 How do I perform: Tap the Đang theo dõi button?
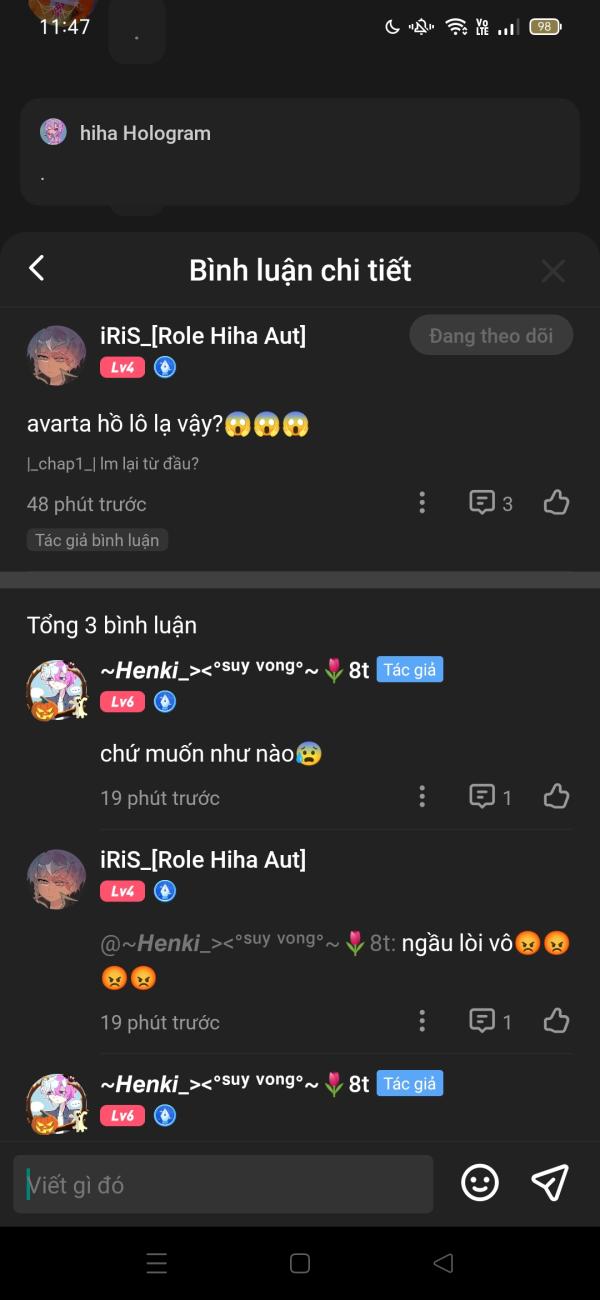point(491,336)
